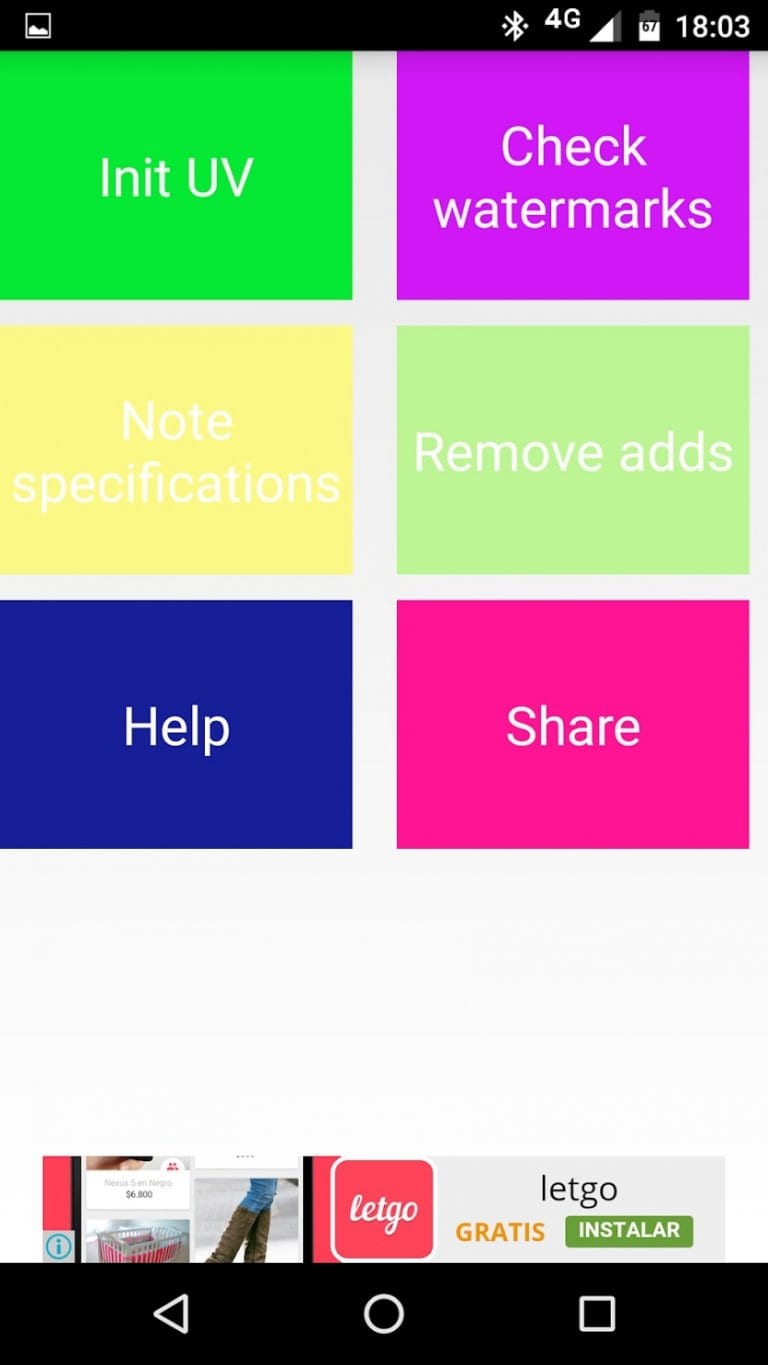Open the Help section
768x1365 pixels.
[176, 725]
